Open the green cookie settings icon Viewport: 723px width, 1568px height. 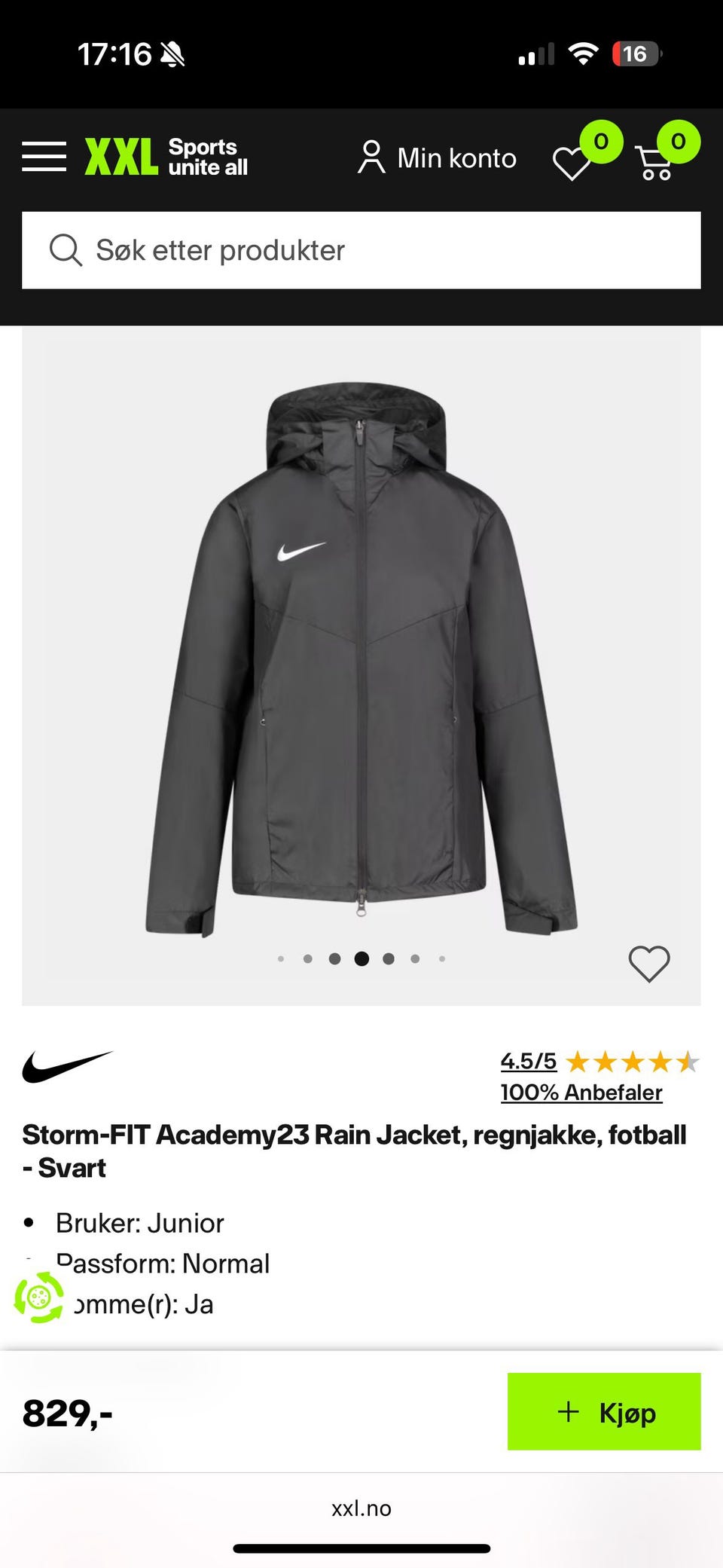click(39, 1297)
